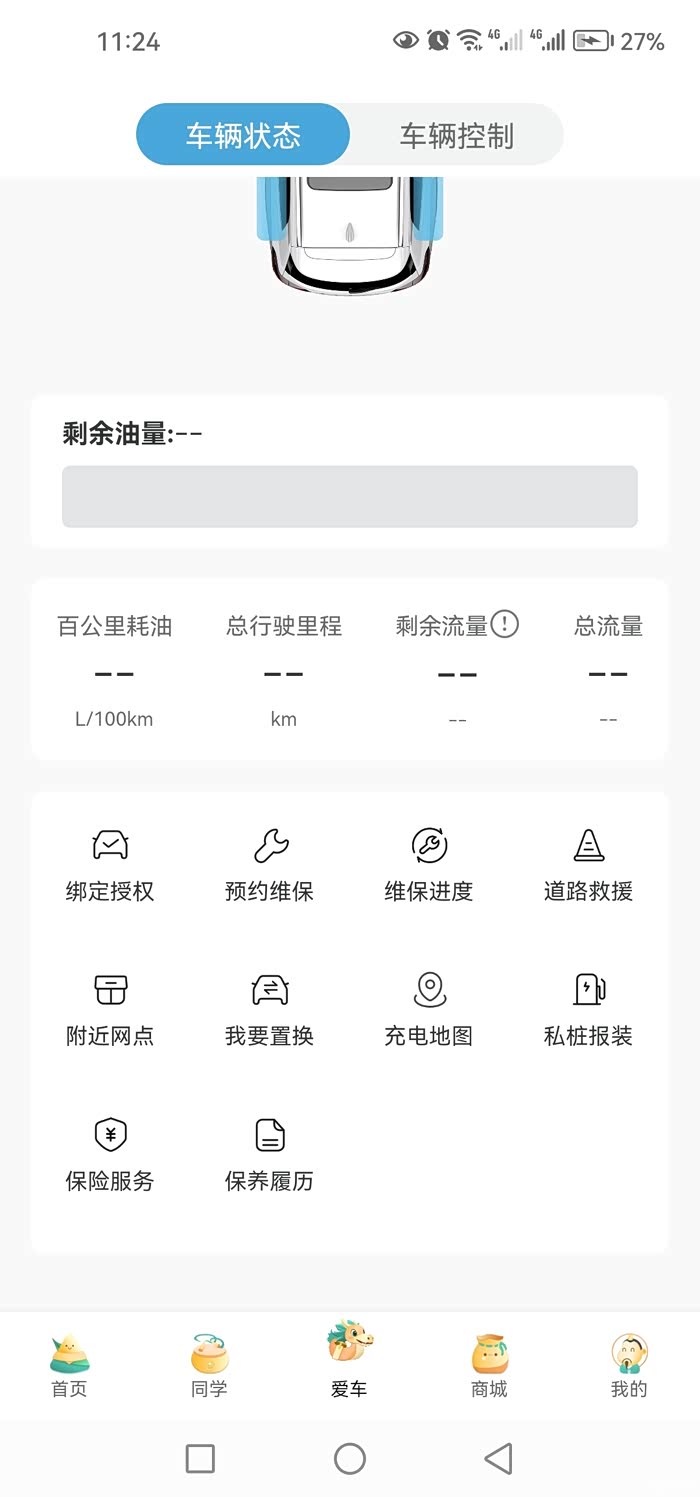The height and width of the screenshot is (1497, 700).
Task: Switch to the 同学 tab
Action: click(210, 1365)
